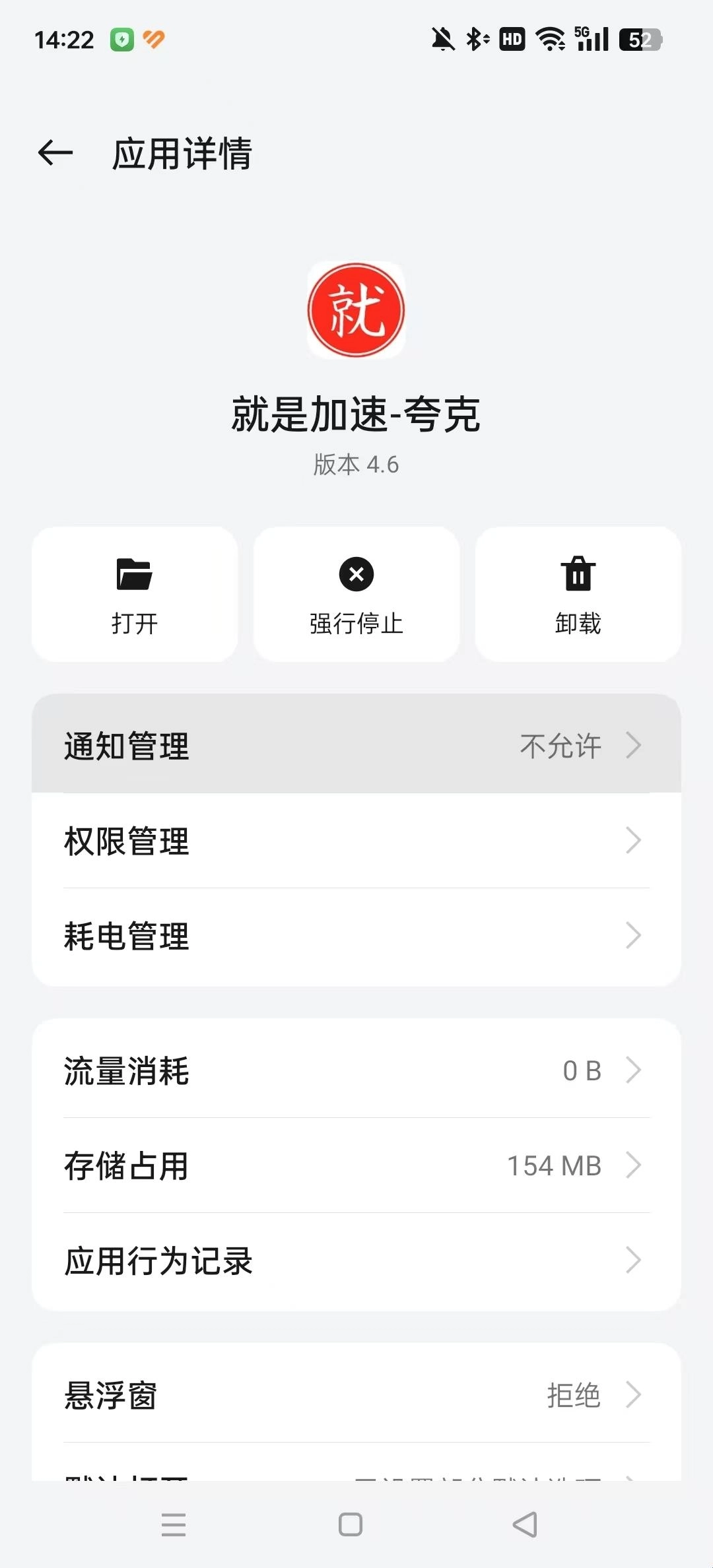Tap the system home button
Screen dimensions: 713x1568
pyautogui.click(x=351, y=1524)
